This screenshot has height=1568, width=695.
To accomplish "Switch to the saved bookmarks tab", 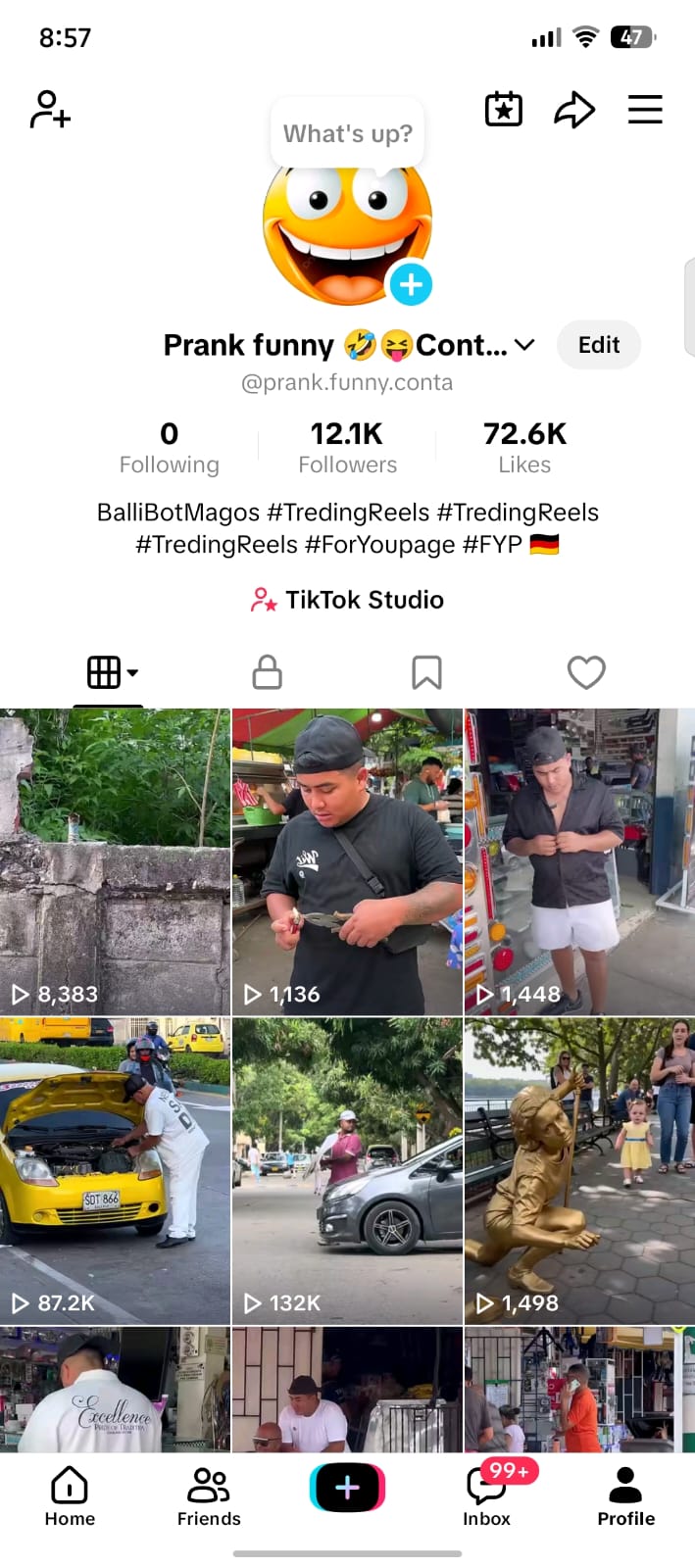I will tap(426, 672).
